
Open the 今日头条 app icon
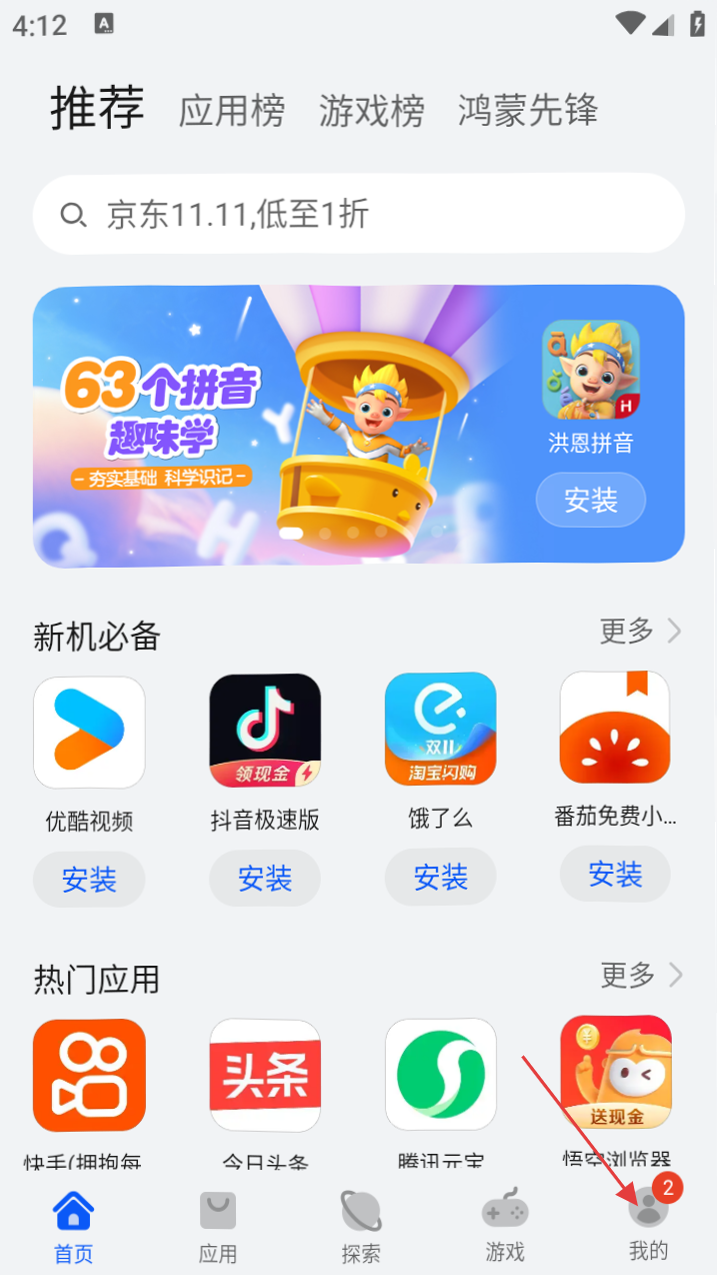pos(265,1075)
